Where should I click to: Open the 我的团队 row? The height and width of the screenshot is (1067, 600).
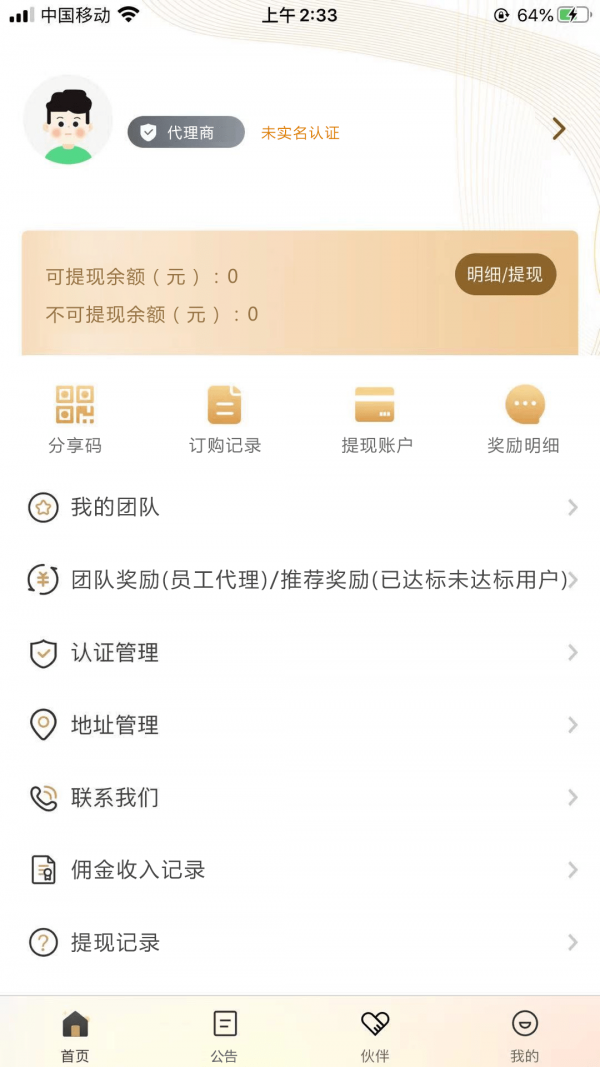[300, 508]
